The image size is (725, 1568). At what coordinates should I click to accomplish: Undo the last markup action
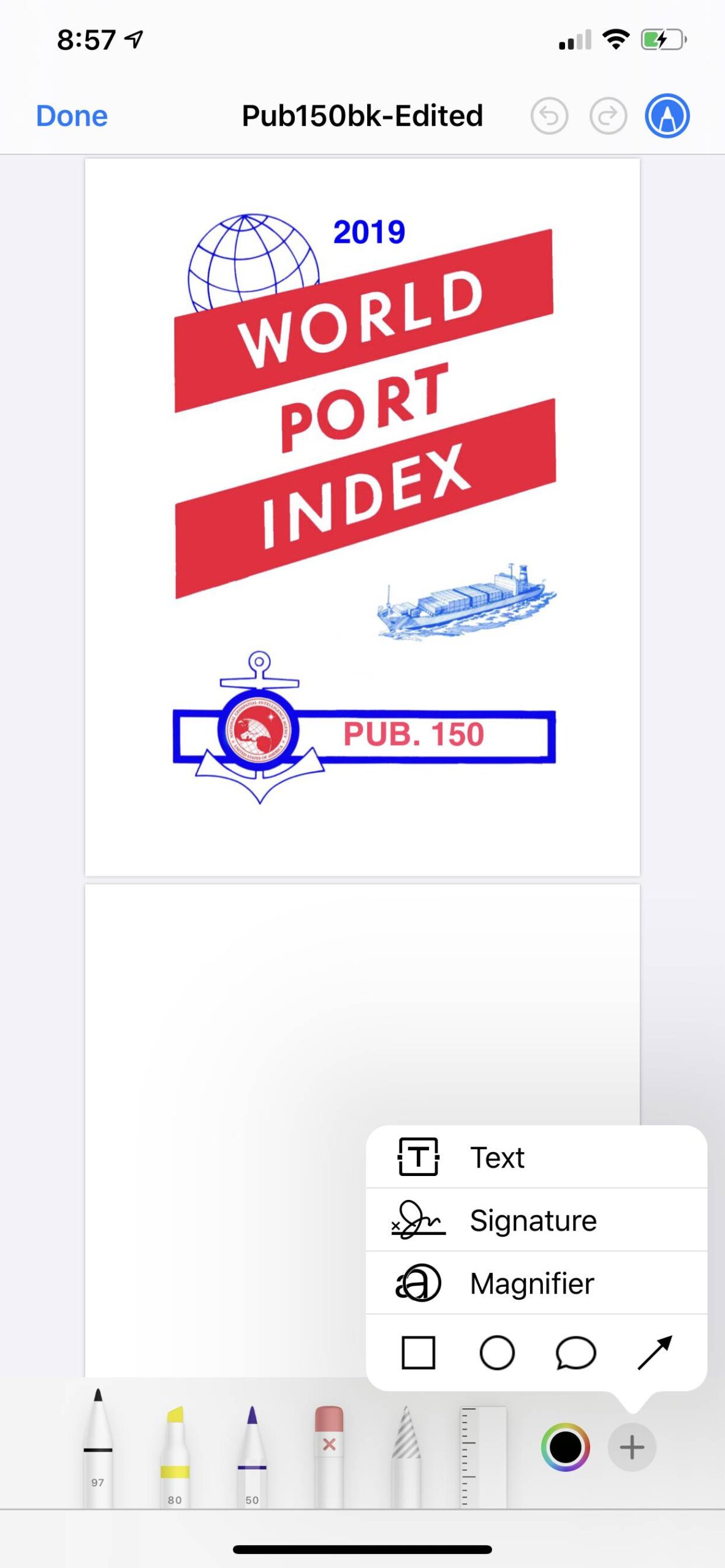pos(549,116)
